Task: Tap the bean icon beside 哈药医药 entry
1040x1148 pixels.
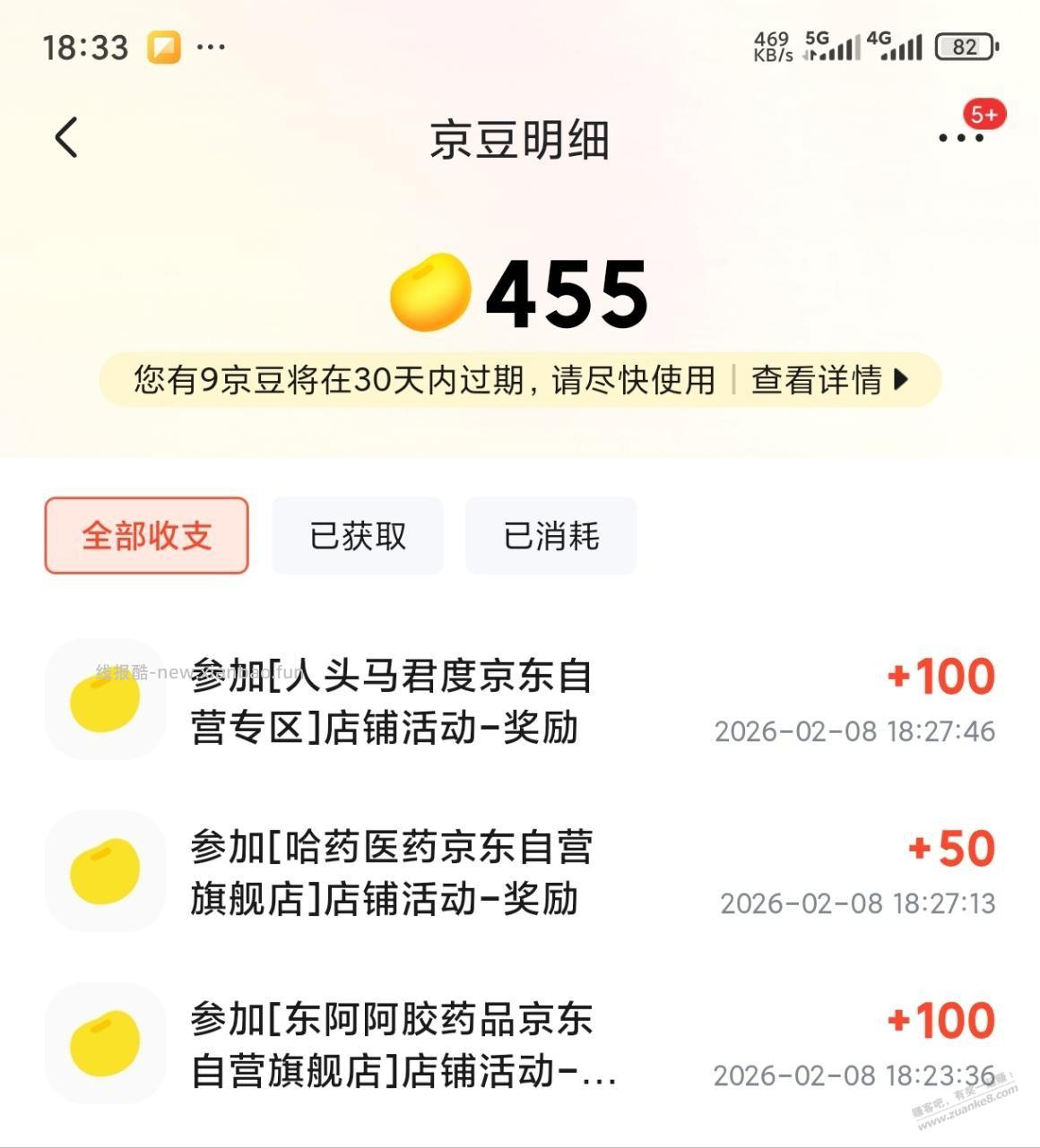Action: click(x=105, y=870)
